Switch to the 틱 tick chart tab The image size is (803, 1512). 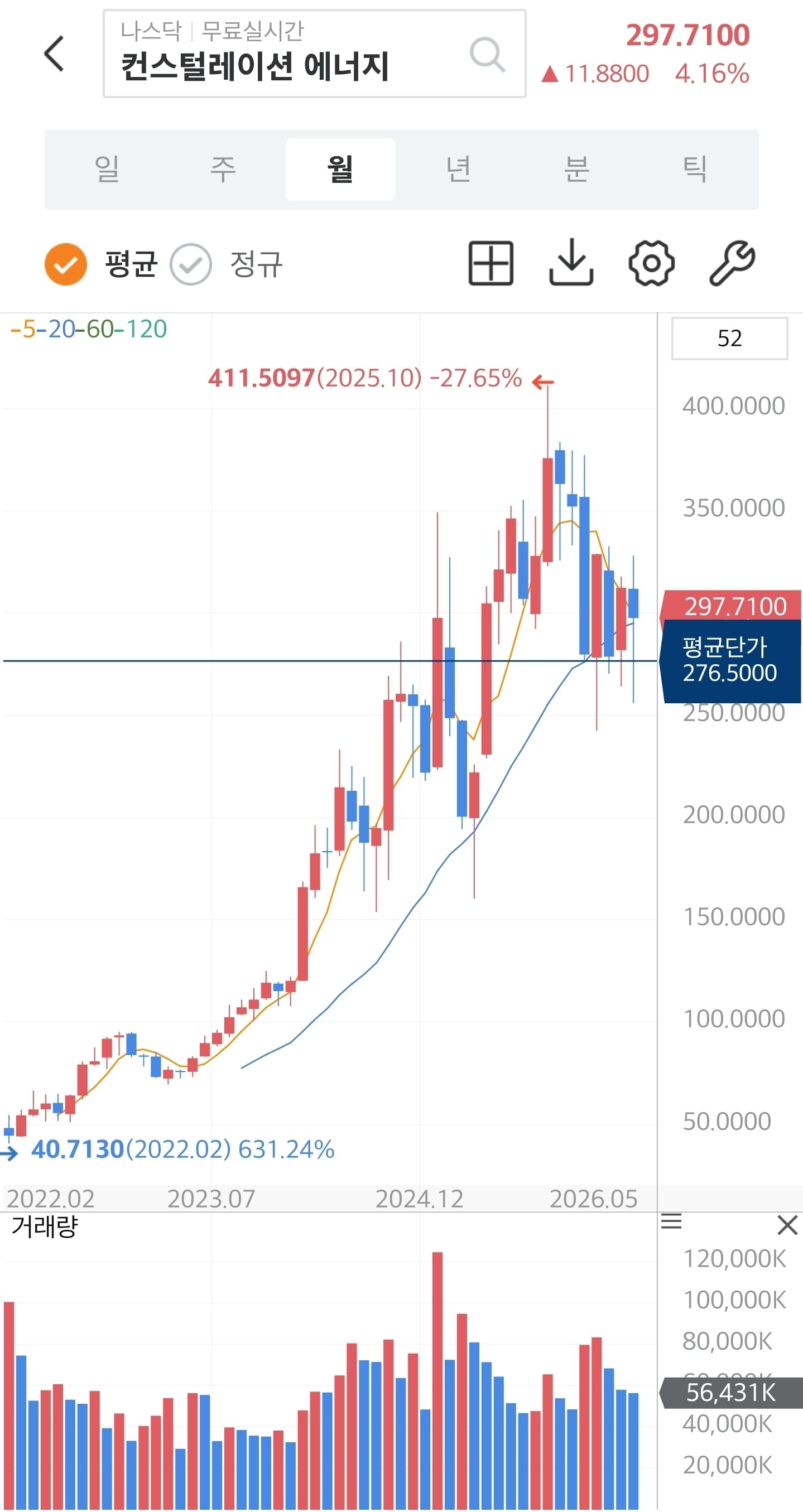point(694,169)
